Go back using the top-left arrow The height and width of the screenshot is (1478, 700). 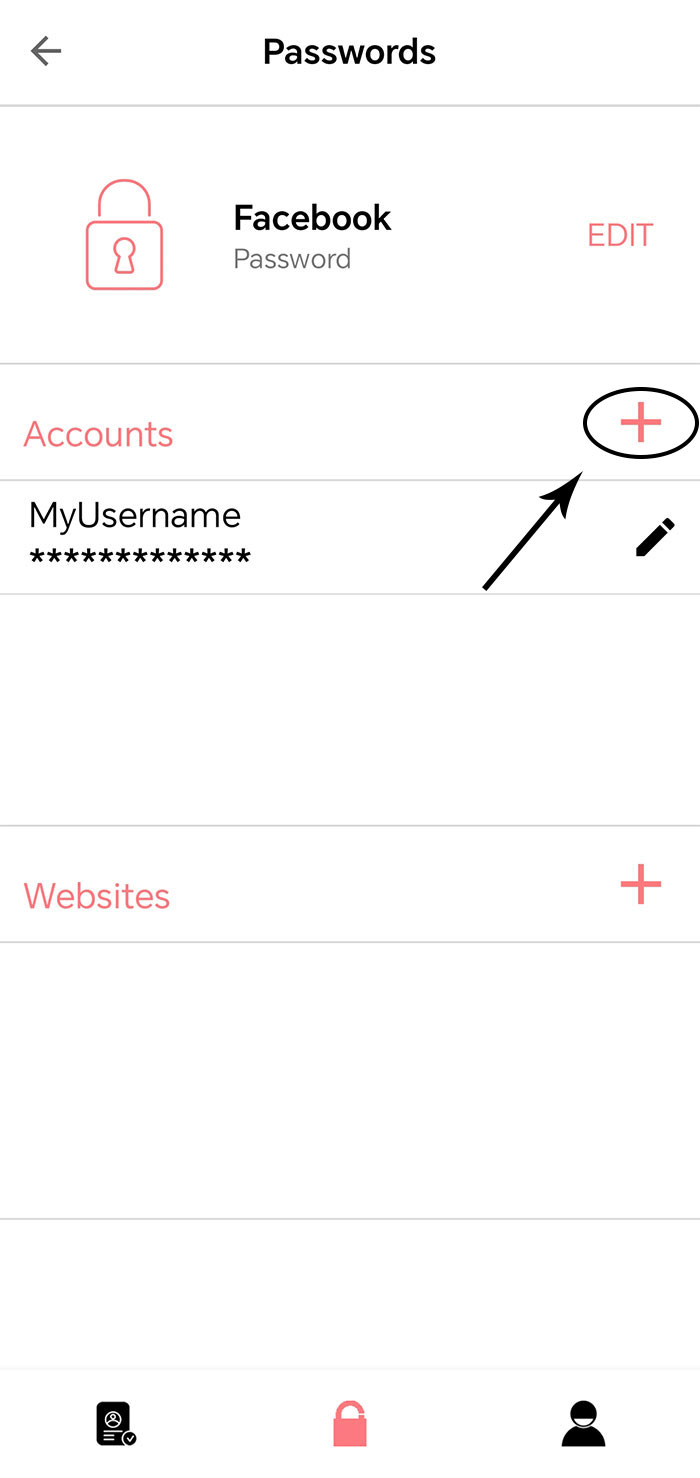tap(46, 51)
